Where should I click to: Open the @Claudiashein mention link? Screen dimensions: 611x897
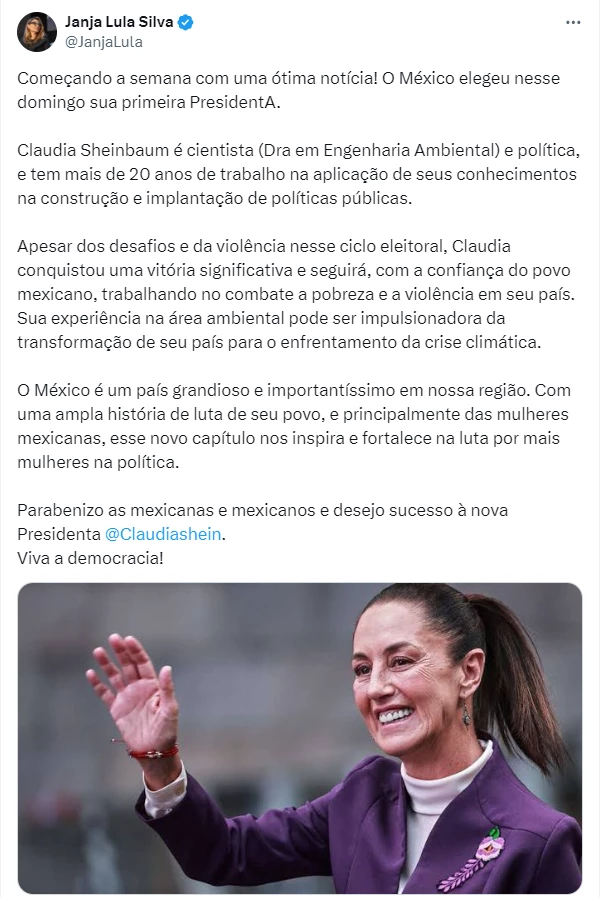pyautogui.click(x=163, y=533)
